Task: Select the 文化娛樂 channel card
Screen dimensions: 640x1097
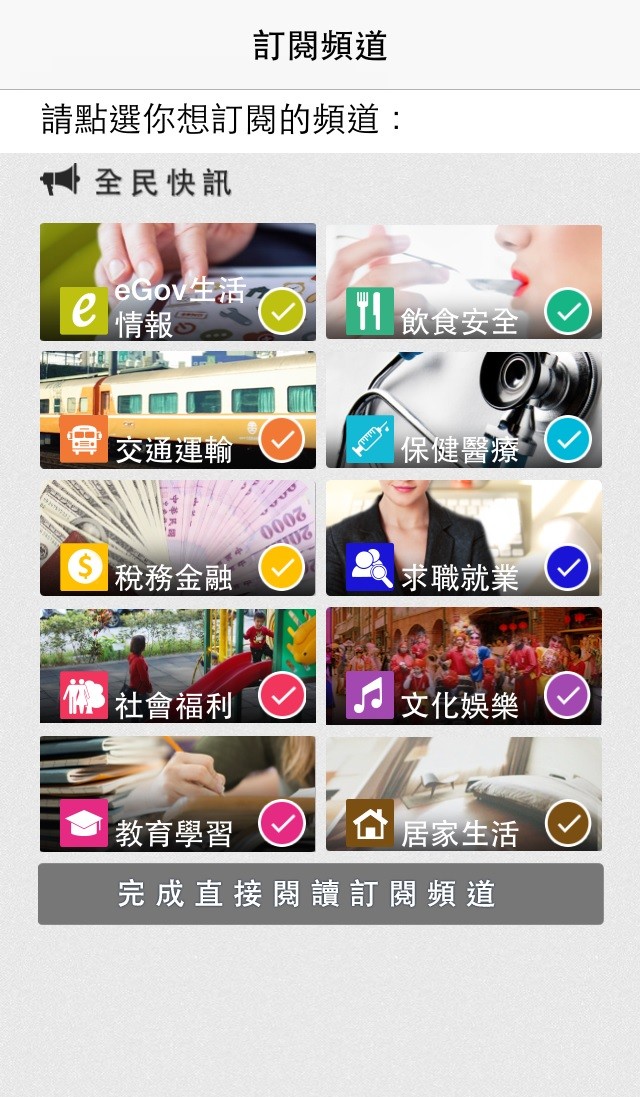Action: coord(464,665)
